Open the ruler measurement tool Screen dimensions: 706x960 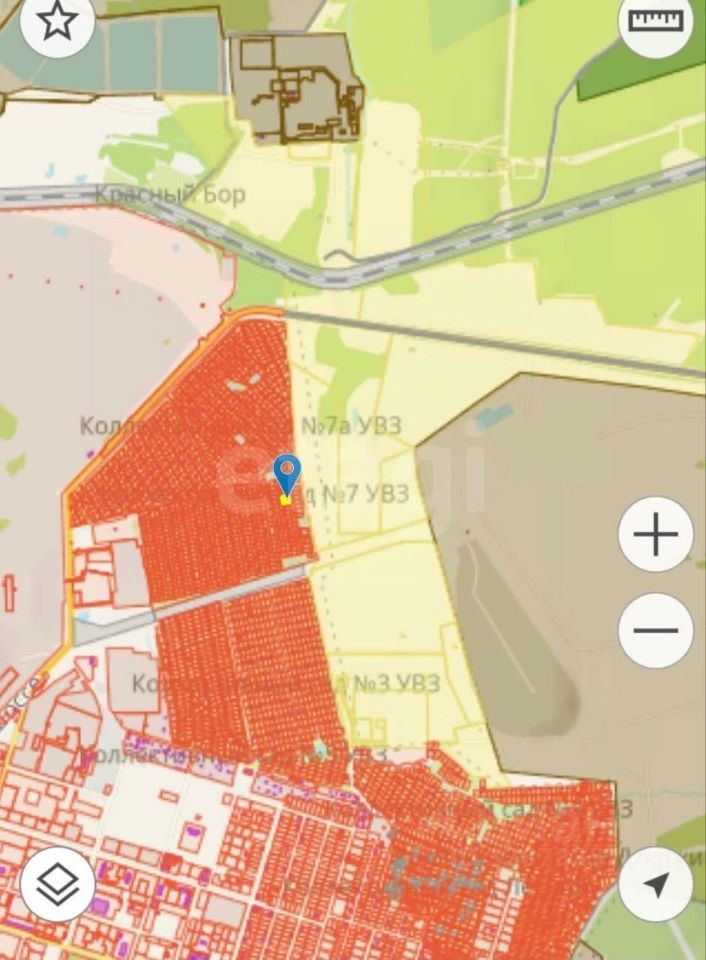(656, 22)
